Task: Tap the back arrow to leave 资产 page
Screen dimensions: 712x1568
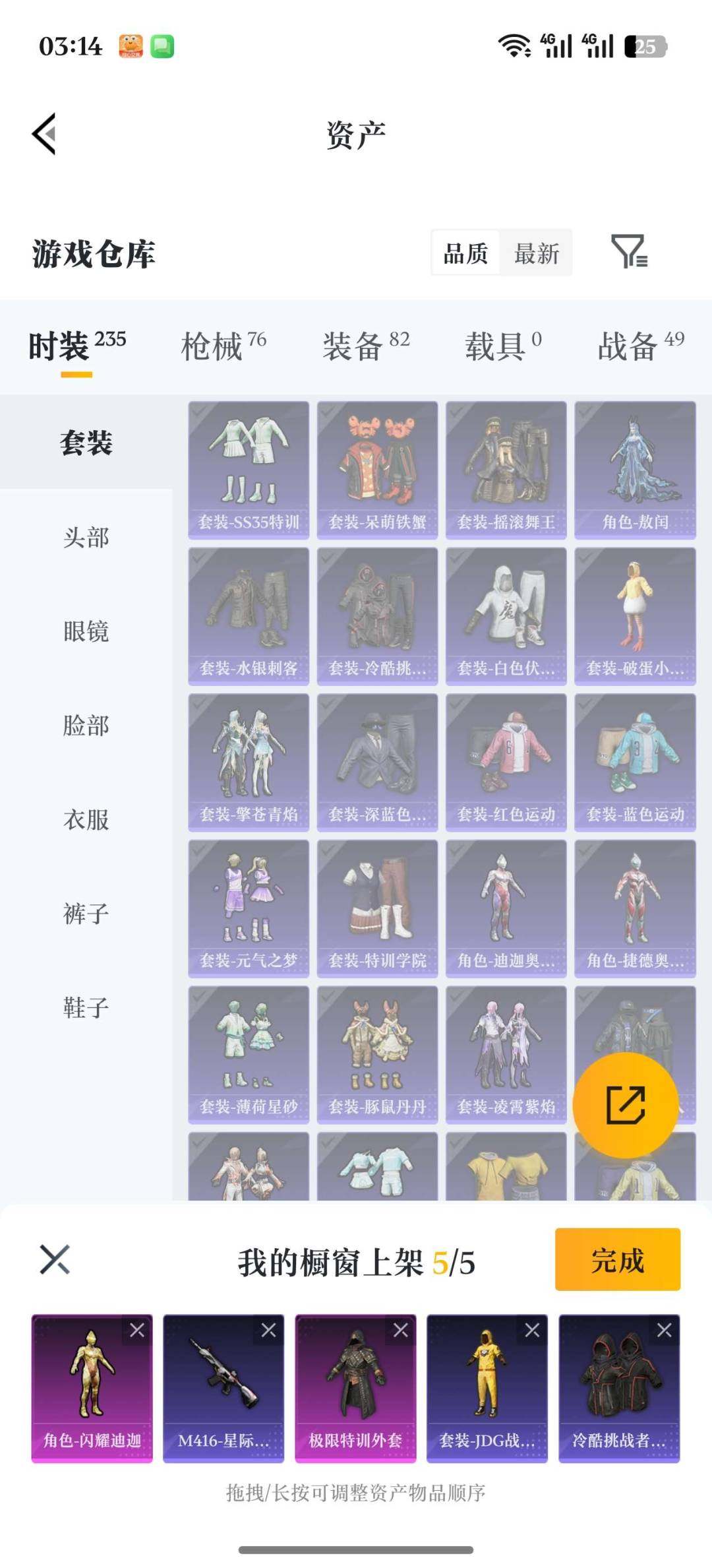Action: [x=44, y=133]
